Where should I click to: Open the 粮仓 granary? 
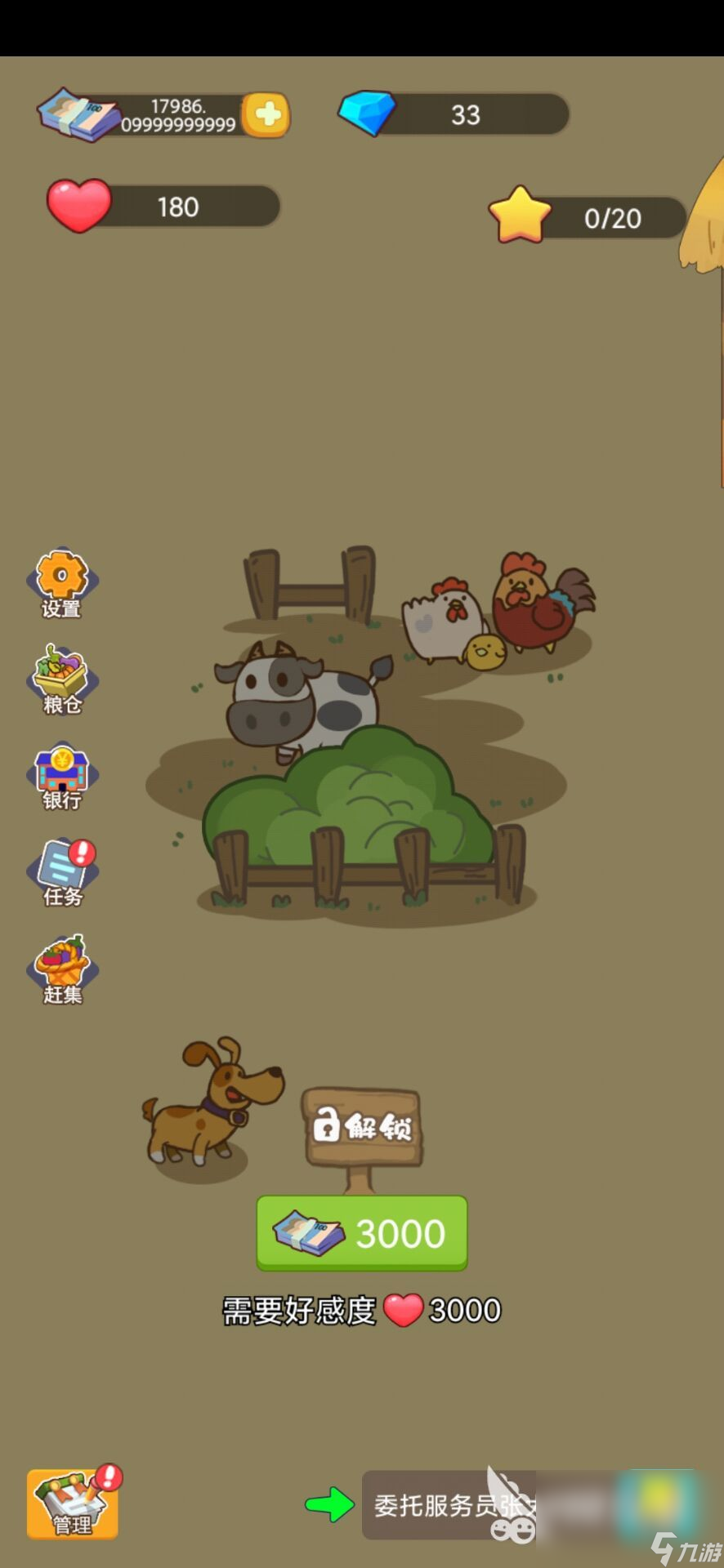point(62,679)
